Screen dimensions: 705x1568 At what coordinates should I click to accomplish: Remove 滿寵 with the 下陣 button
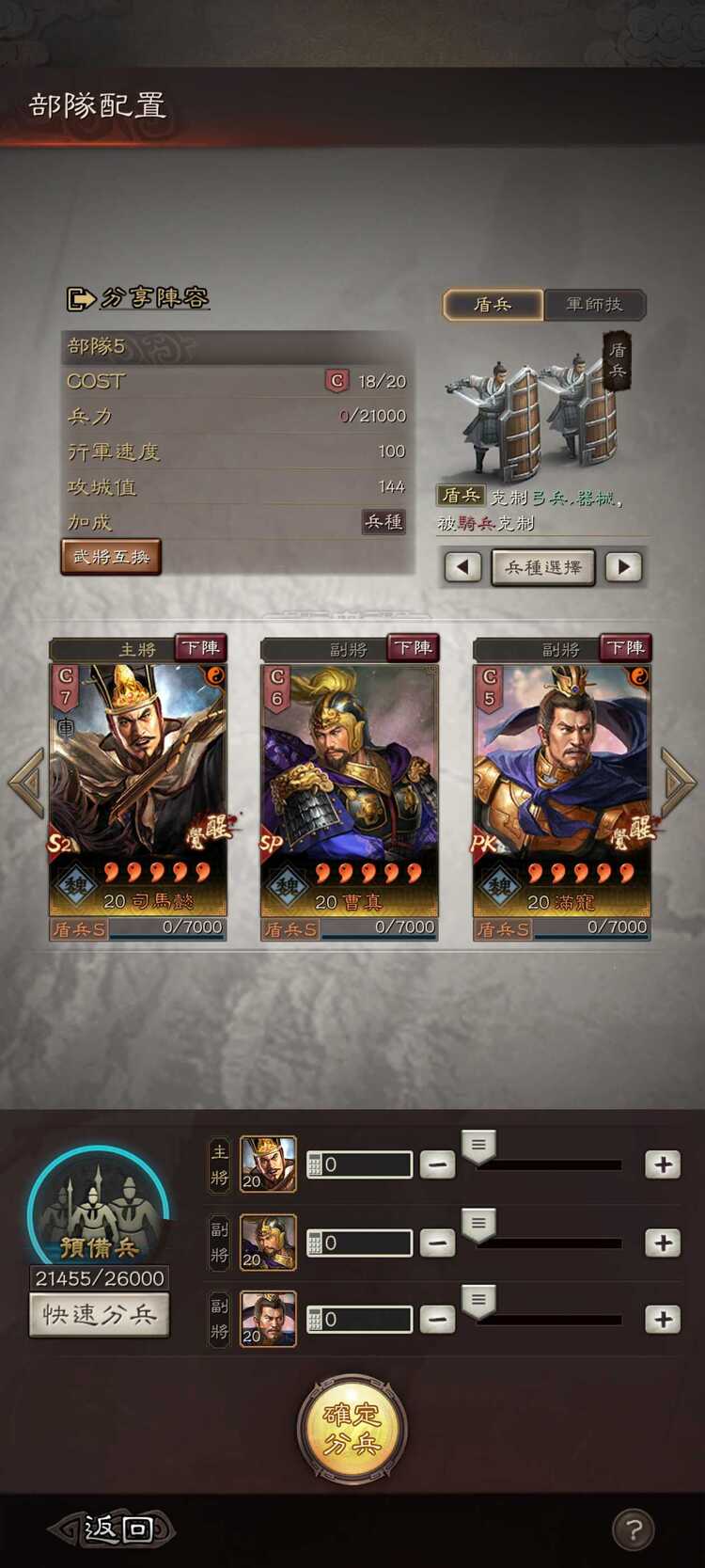(x=625, y=648)
